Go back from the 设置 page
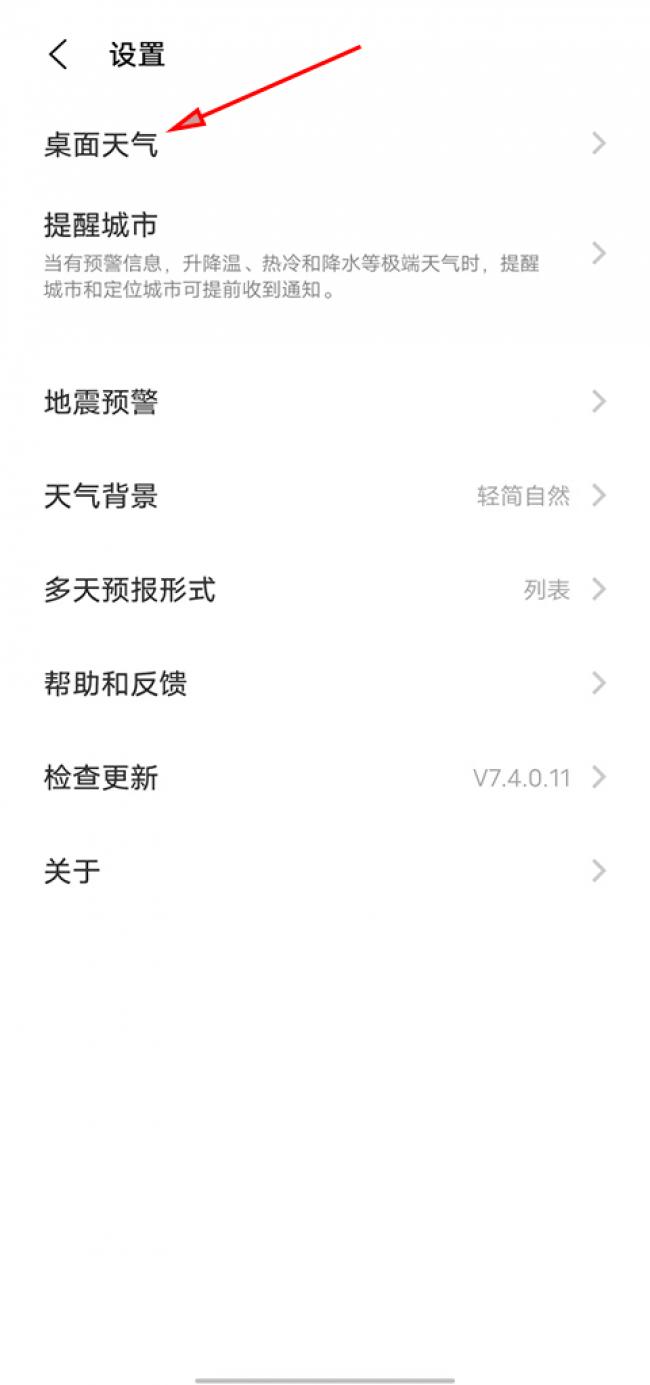 tap(58, 55)
